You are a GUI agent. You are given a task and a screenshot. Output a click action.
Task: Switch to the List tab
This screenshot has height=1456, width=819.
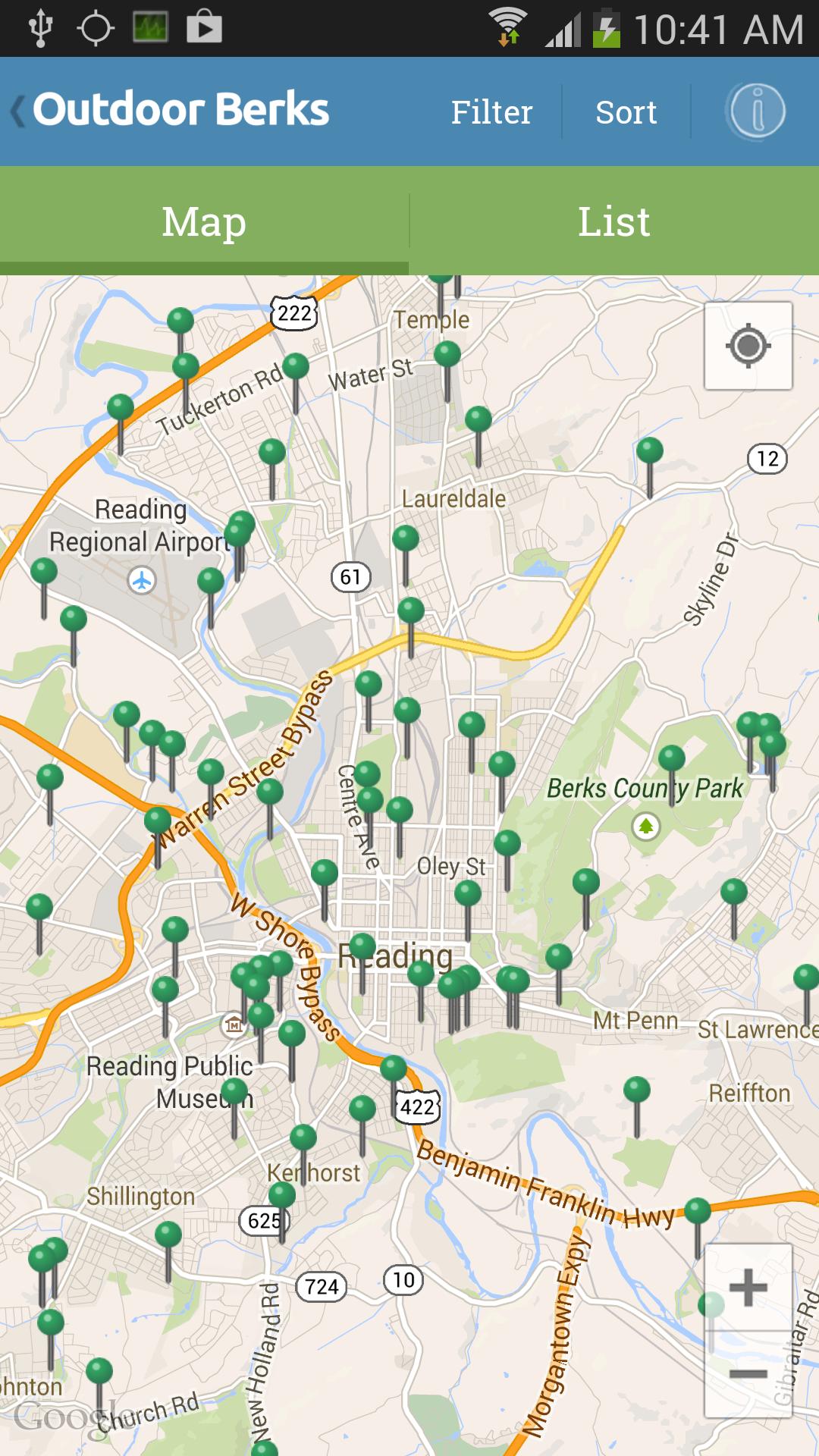tap(614, 221)
